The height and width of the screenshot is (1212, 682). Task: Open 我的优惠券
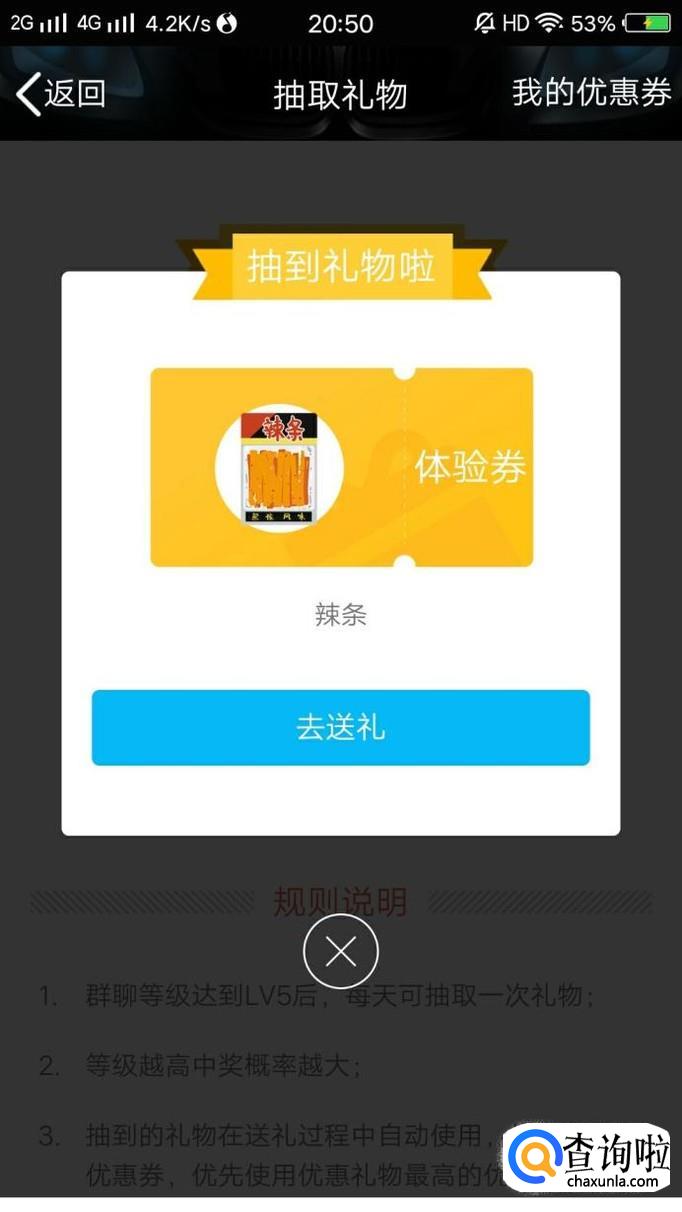coord(591,93)
